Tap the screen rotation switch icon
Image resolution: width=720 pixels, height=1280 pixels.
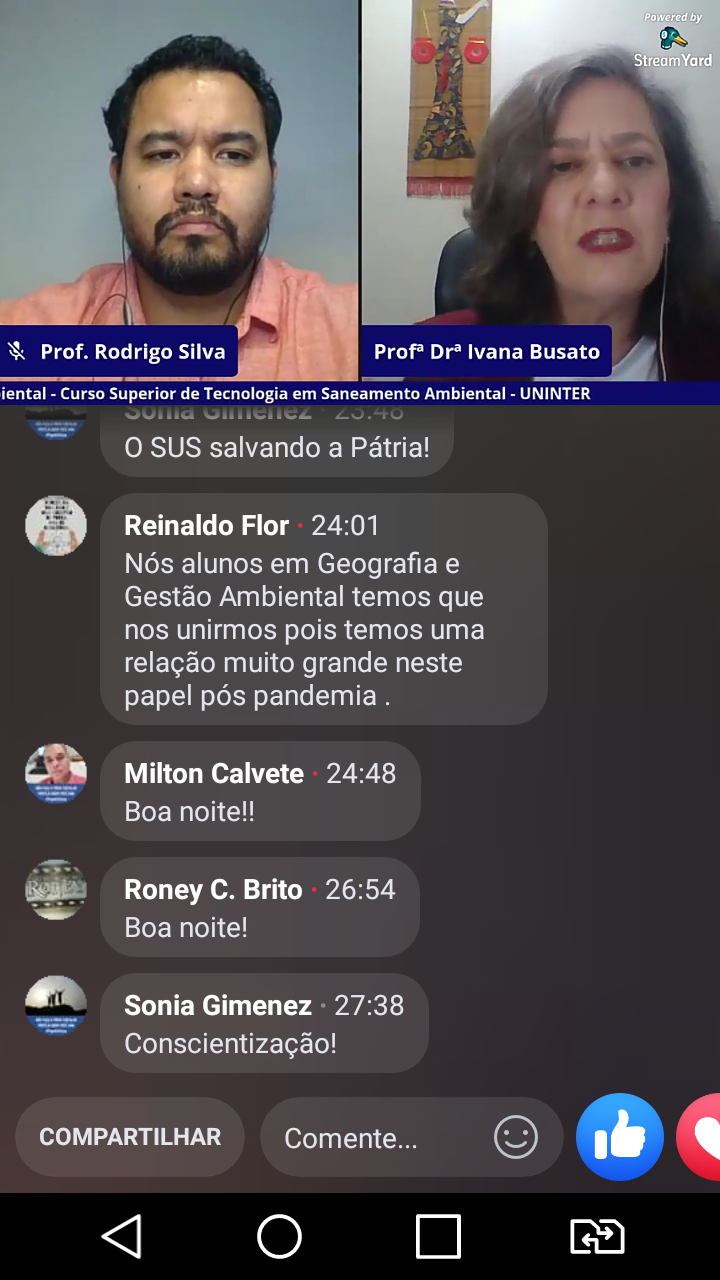click(597, 1236)
